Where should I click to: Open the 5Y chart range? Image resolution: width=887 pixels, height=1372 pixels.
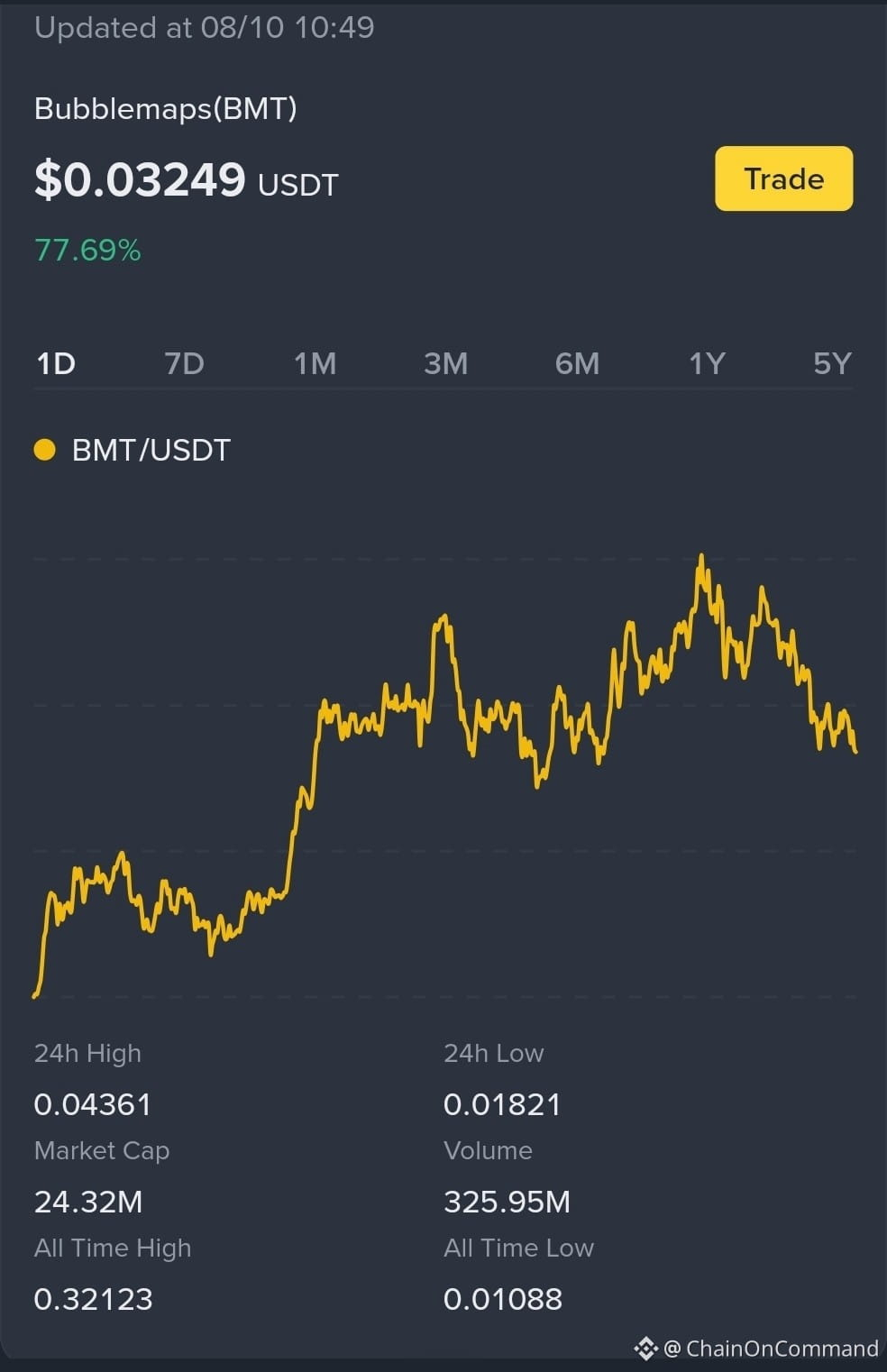click(832, 363)
